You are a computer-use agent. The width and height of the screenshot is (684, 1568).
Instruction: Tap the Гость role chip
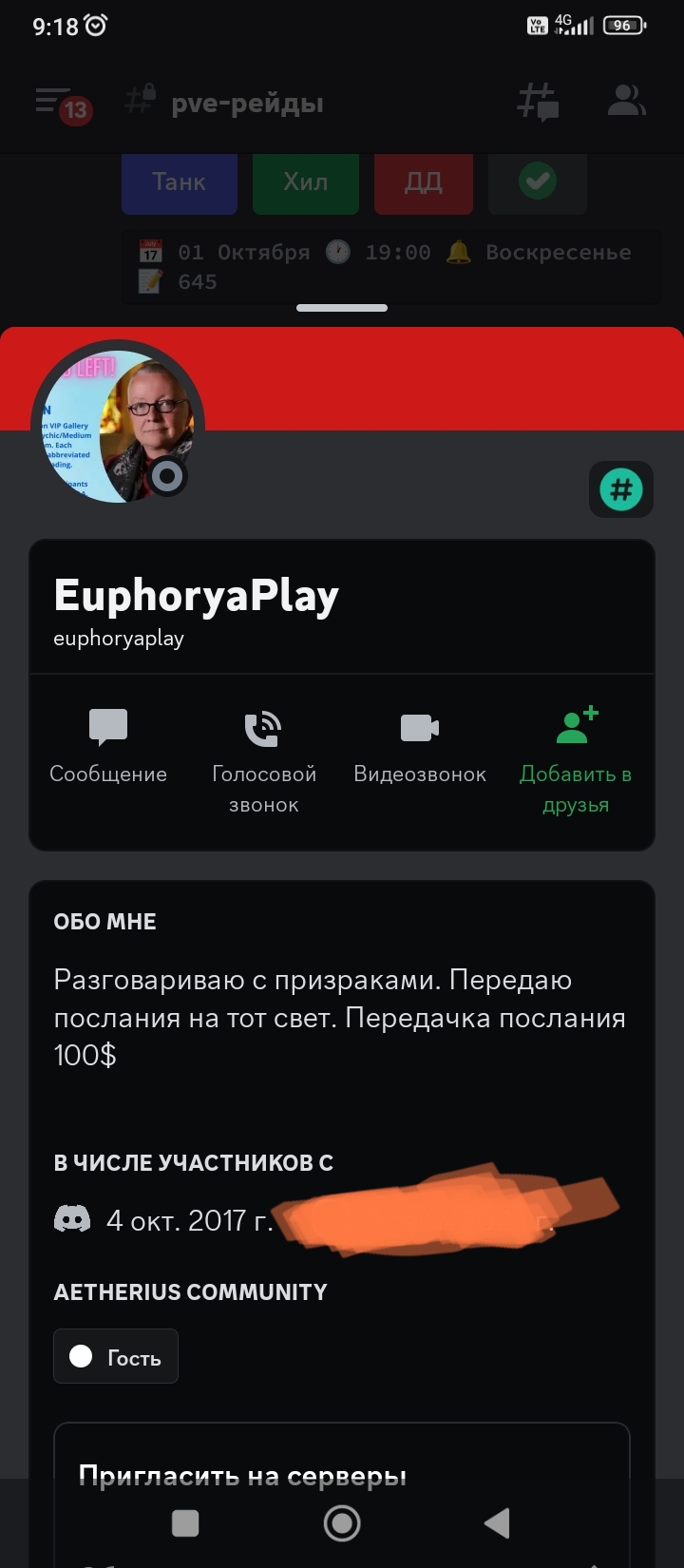tap(116, 1357)
